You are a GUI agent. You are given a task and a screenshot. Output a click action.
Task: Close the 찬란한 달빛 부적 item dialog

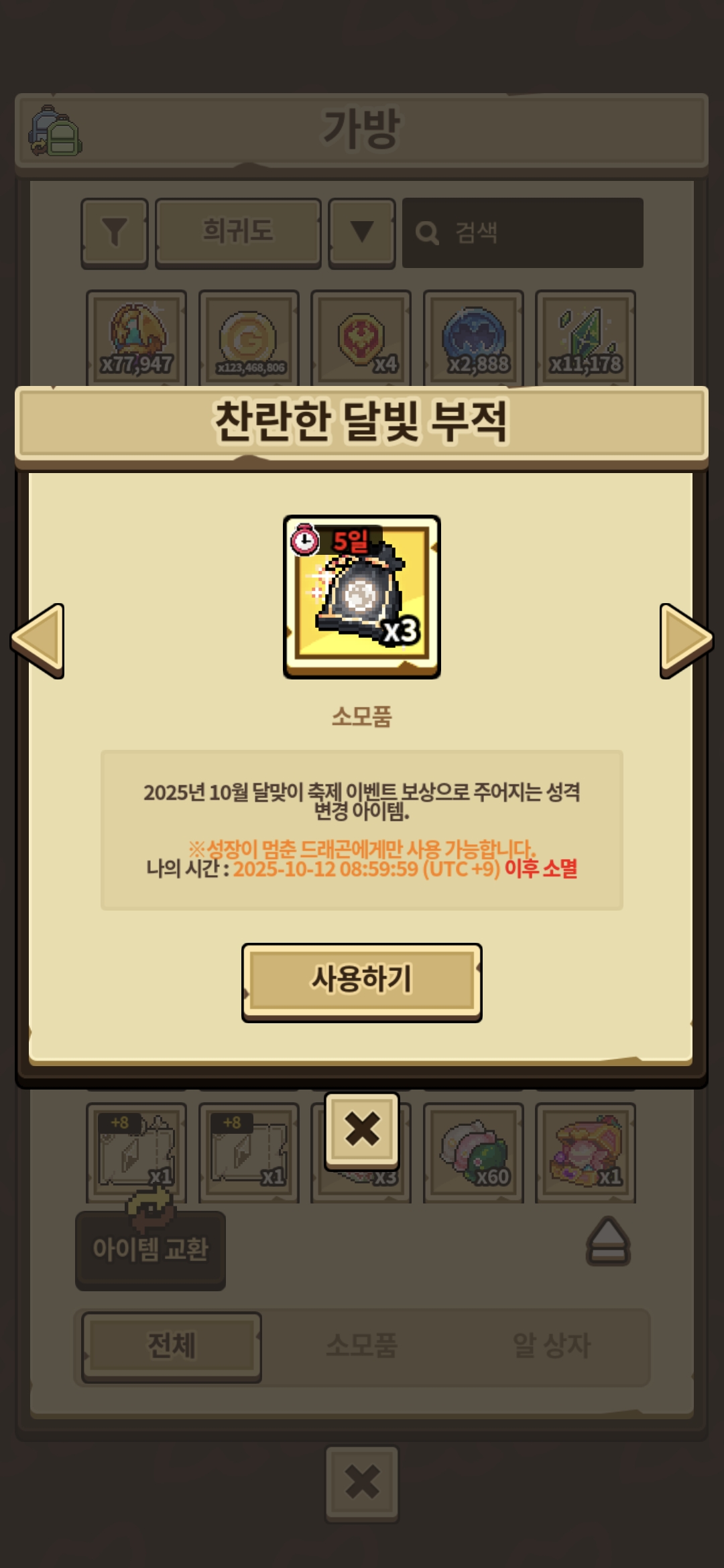(x=361, y=1130)
